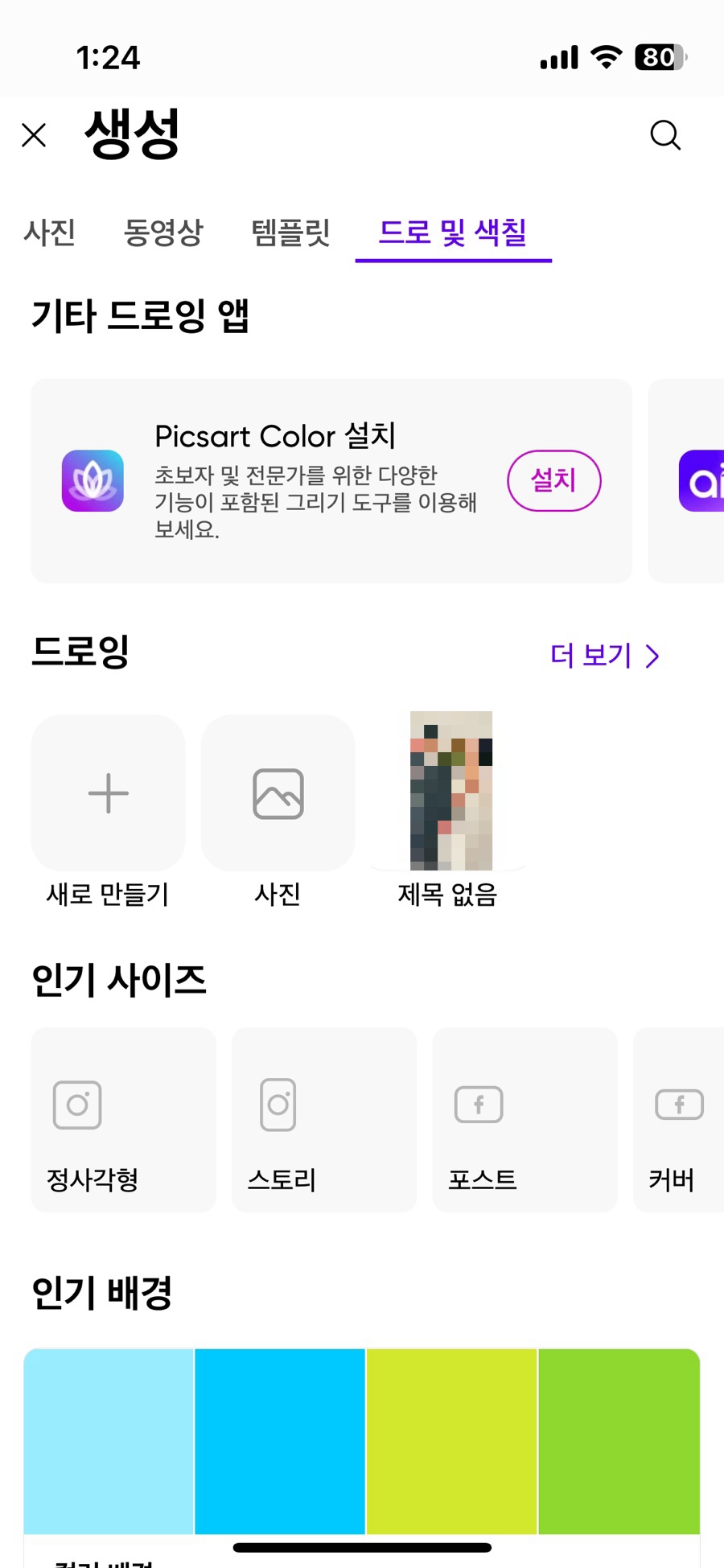Pick the green background
This screenshot has height=1568, width=724.
619,1441
